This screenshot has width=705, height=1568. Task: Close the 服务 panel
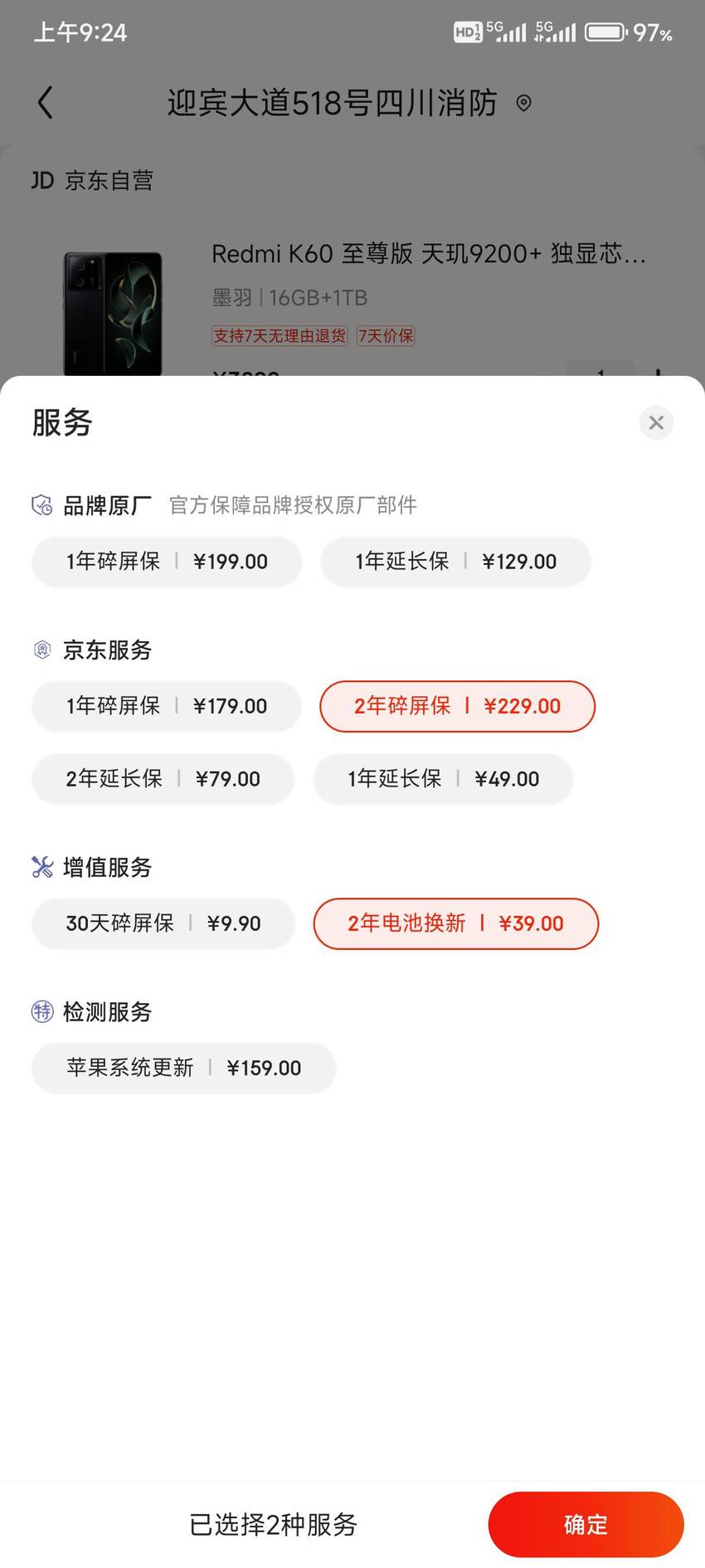(656, 423)
